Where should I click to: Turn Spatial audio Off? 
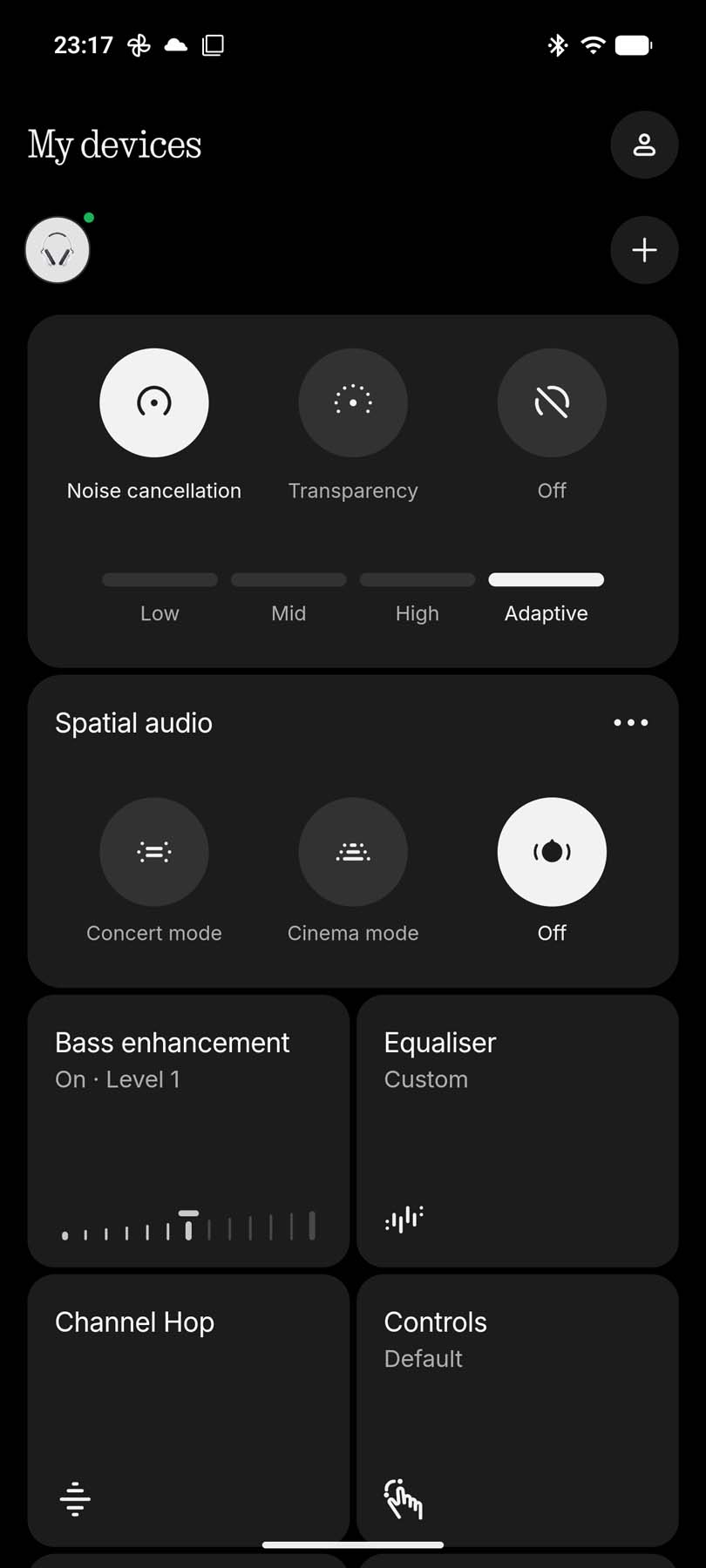pyautogui.click(x=551, y=852)
